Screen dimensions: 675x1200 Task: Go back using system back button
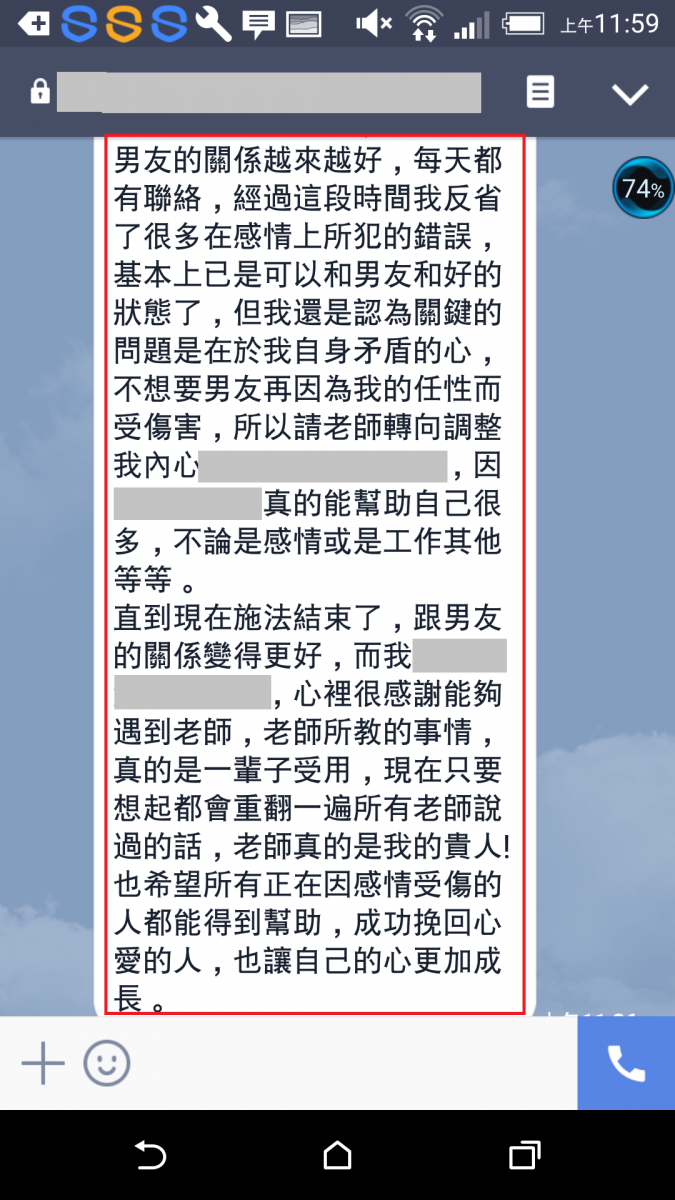click(x=150, y=1156)
